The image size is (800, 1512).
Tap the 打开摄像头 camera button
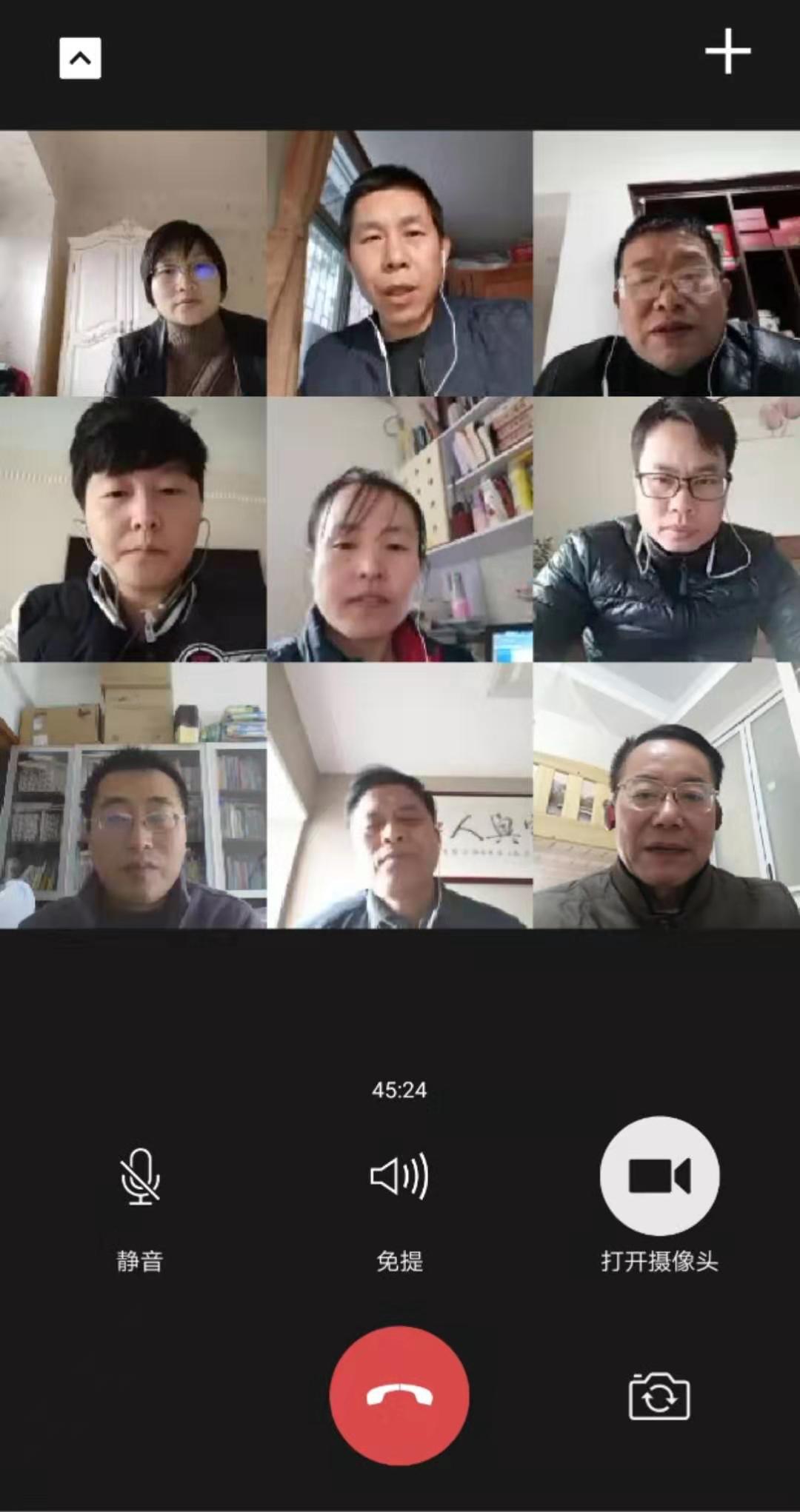(659, 1176)
